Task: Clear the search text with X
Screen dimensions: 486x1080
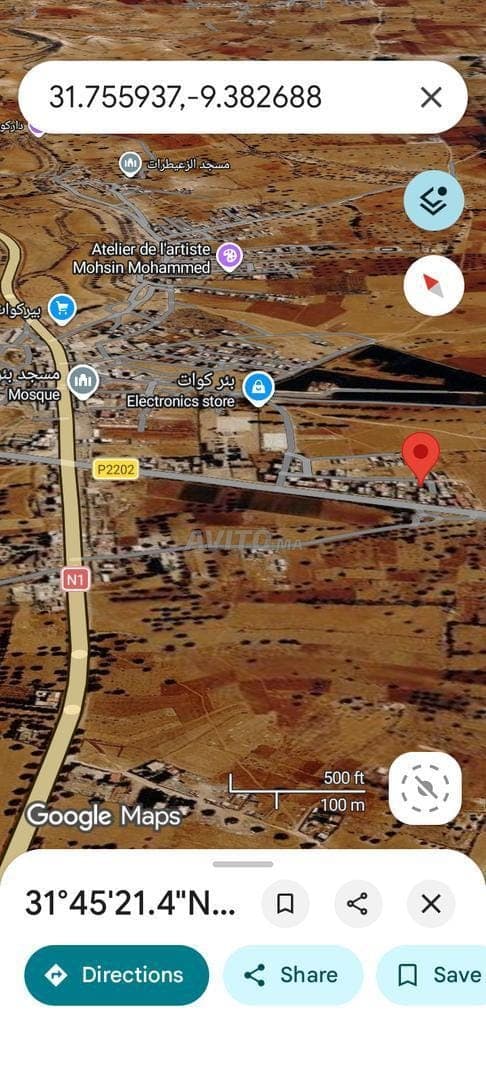Action: pyautogui.click(x=431, y=97)
